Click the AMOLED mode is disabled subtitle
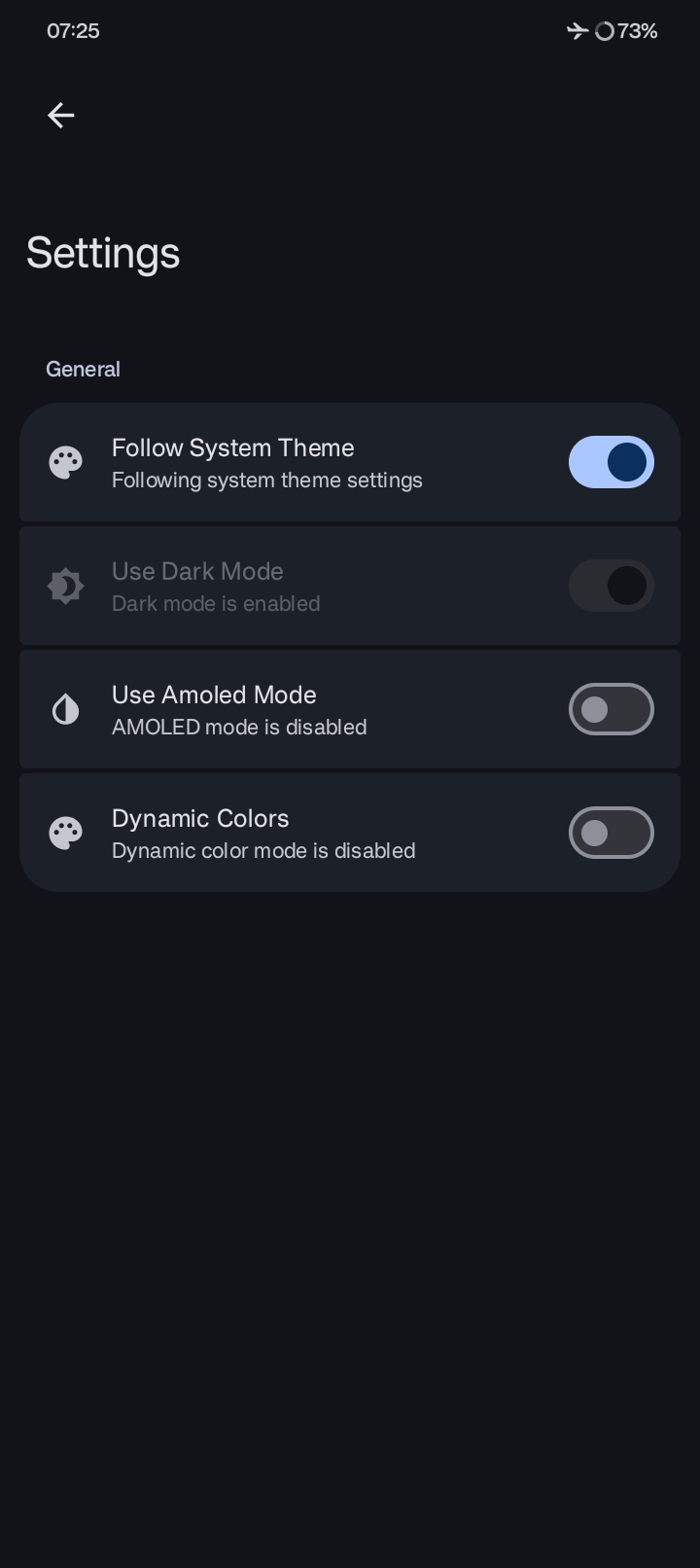The height and width of the screenshot is (1568, 700). coord(239,727)
